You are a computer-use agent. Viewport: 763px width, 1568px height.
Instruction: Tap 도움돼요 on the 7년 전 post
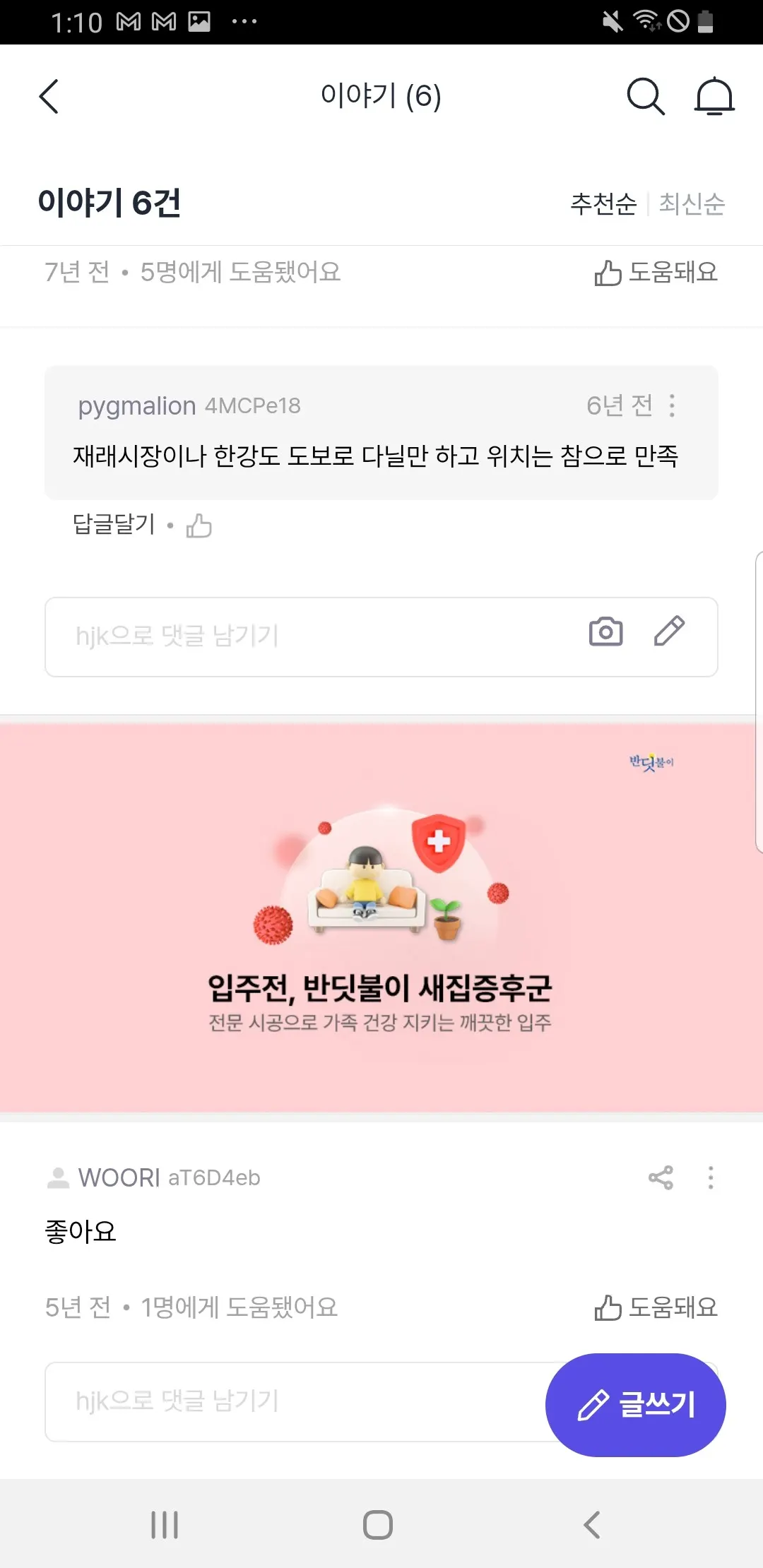[x=656, y=273]
